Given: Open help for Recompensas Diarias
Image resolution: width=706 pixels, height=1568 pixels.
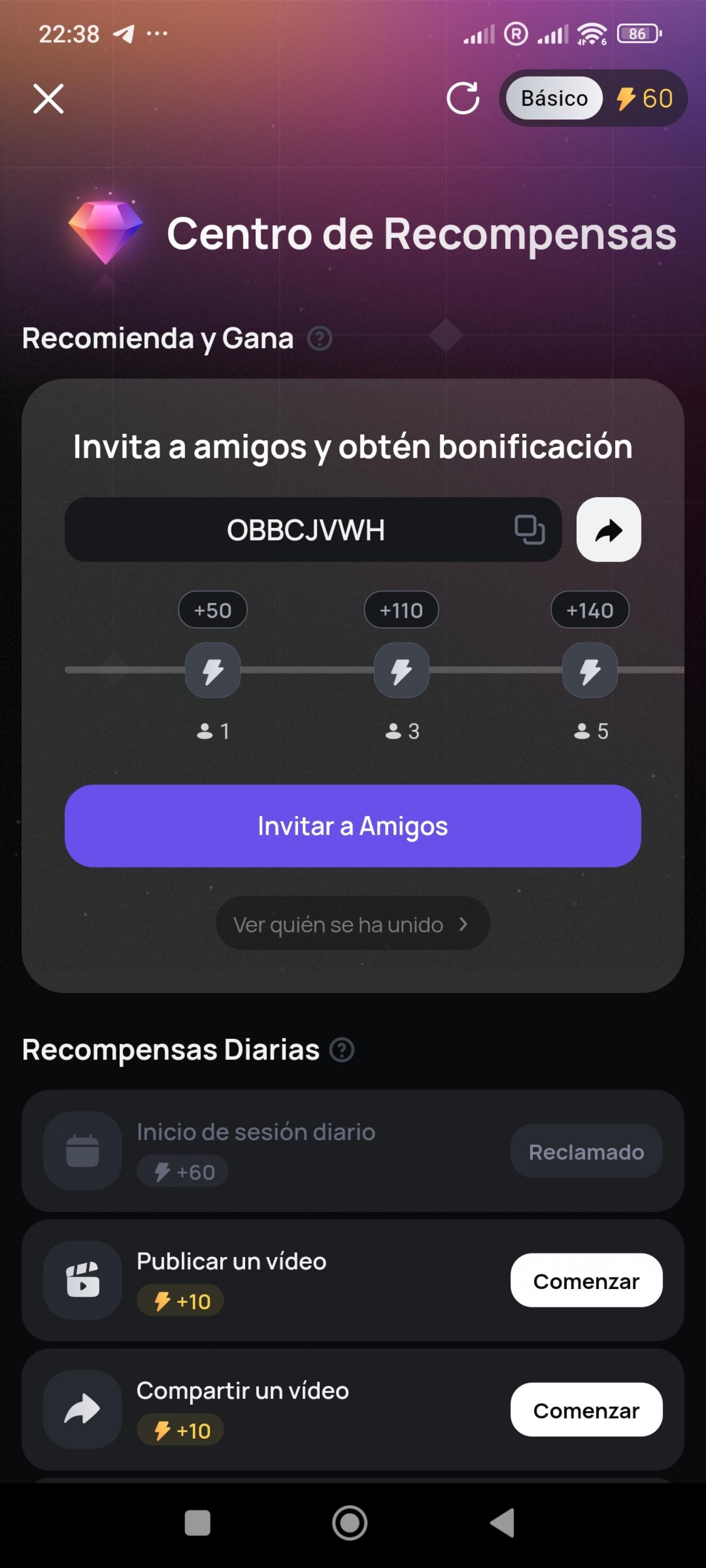Looking at the screenshot, I should click(x=342, y=1050).
